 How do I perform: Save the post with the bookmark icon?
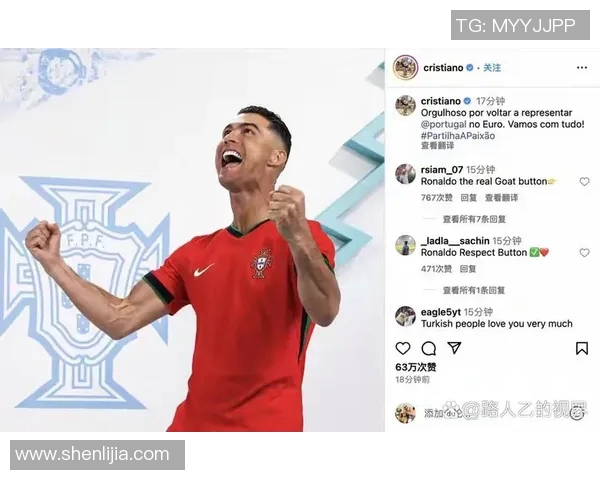[582, 348]
